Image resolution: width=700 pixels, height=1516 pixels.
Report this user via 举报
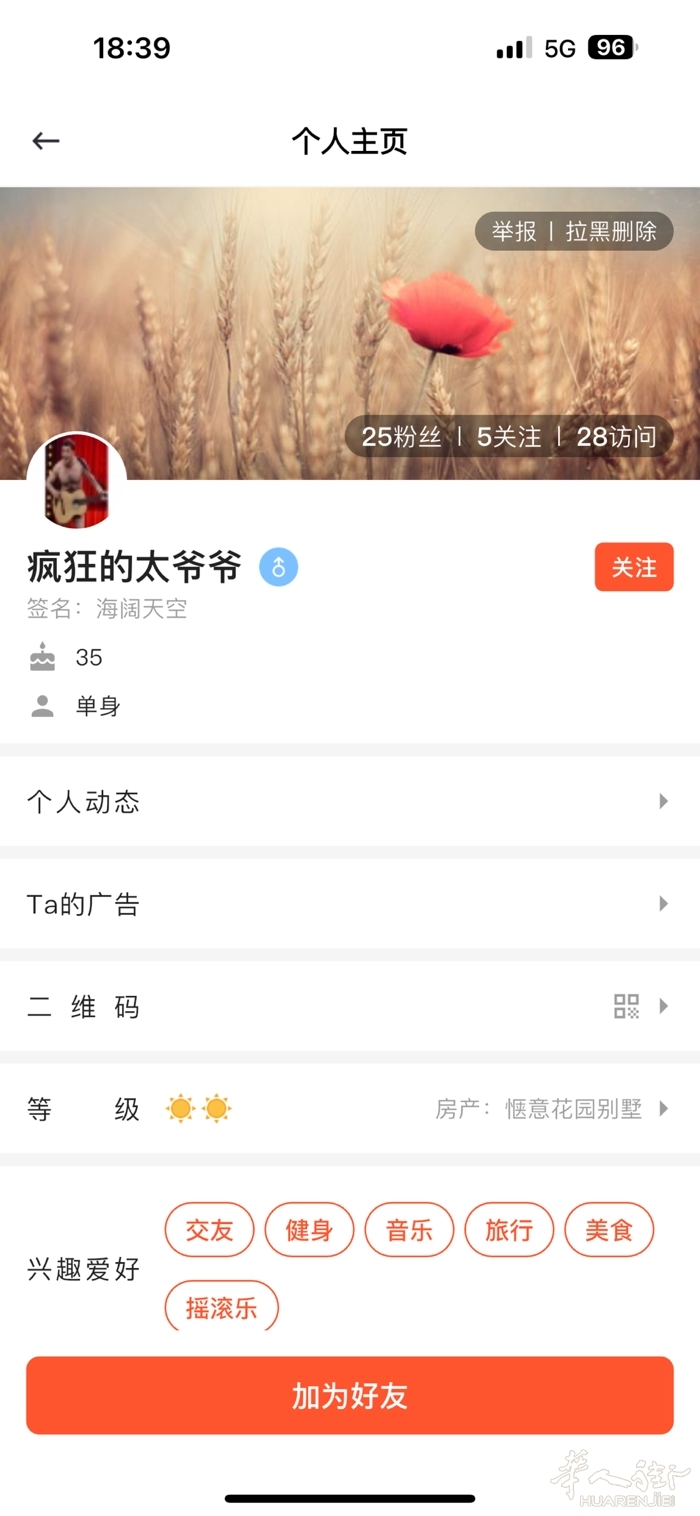pos(514,232)
